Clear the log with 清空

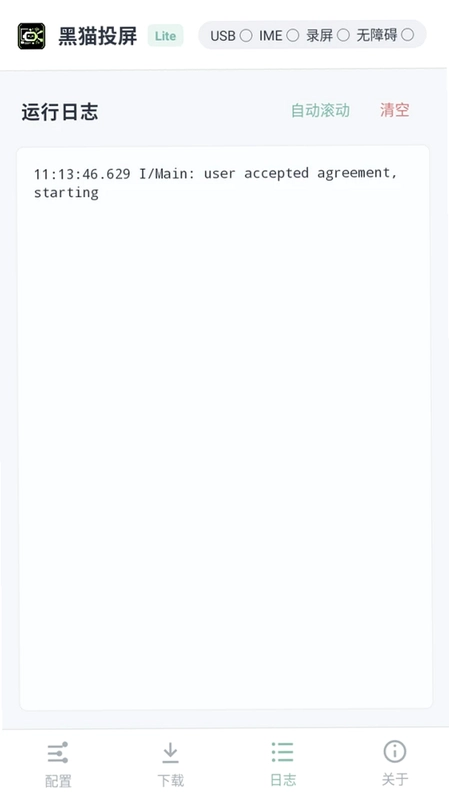(394, 110)
